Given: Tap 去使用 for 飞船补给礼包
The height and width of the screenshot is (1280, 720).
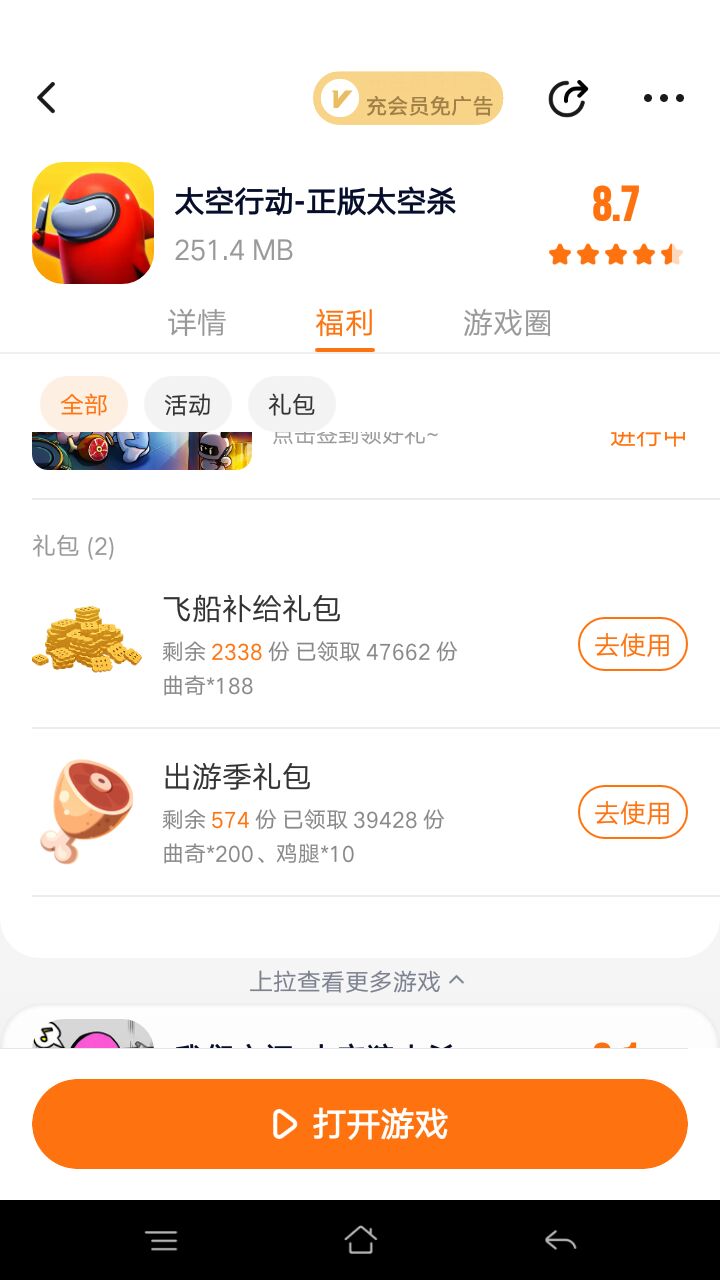Looking at the screenshot, I should 632,645.
